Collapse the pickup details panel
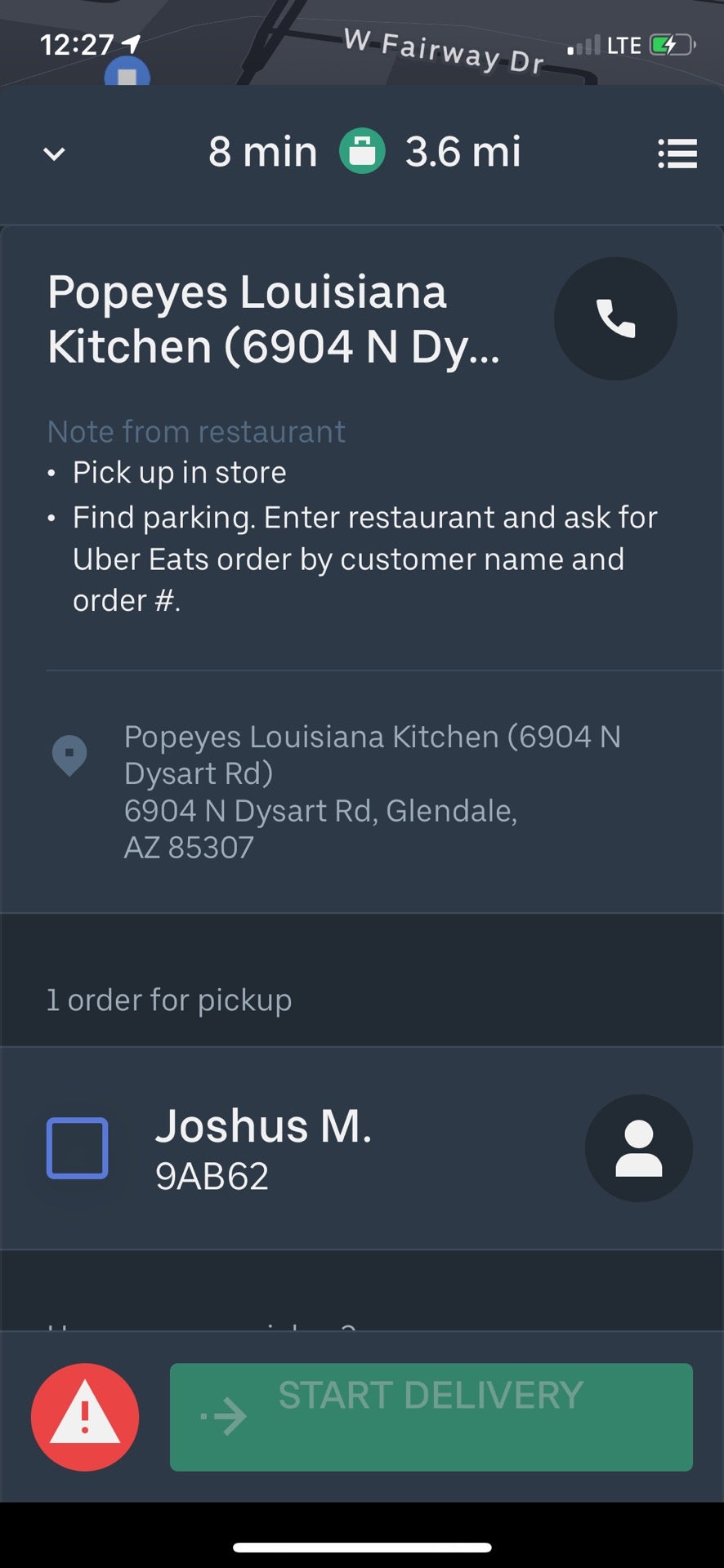This screenshot has width=724, height=1568. pos(54,154)
